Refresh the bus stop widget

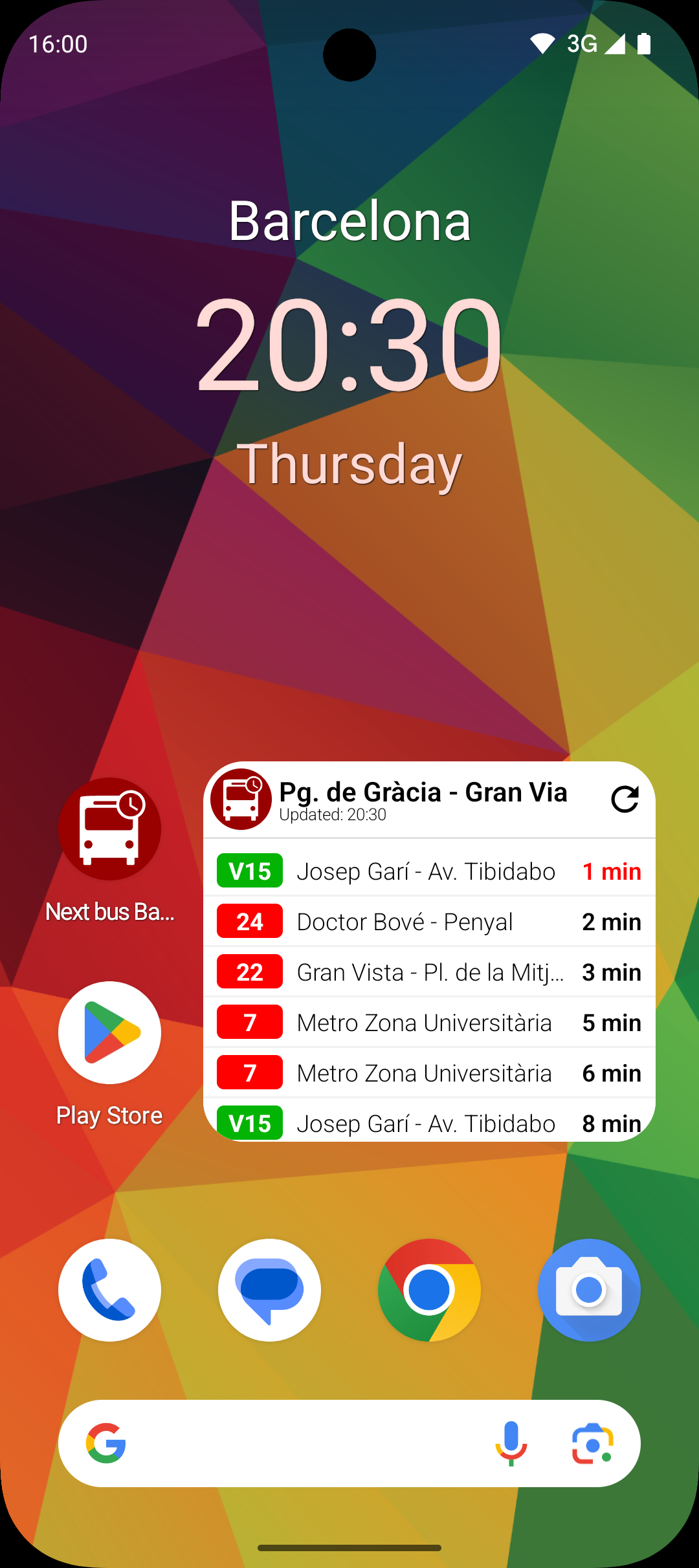(625, 800)
